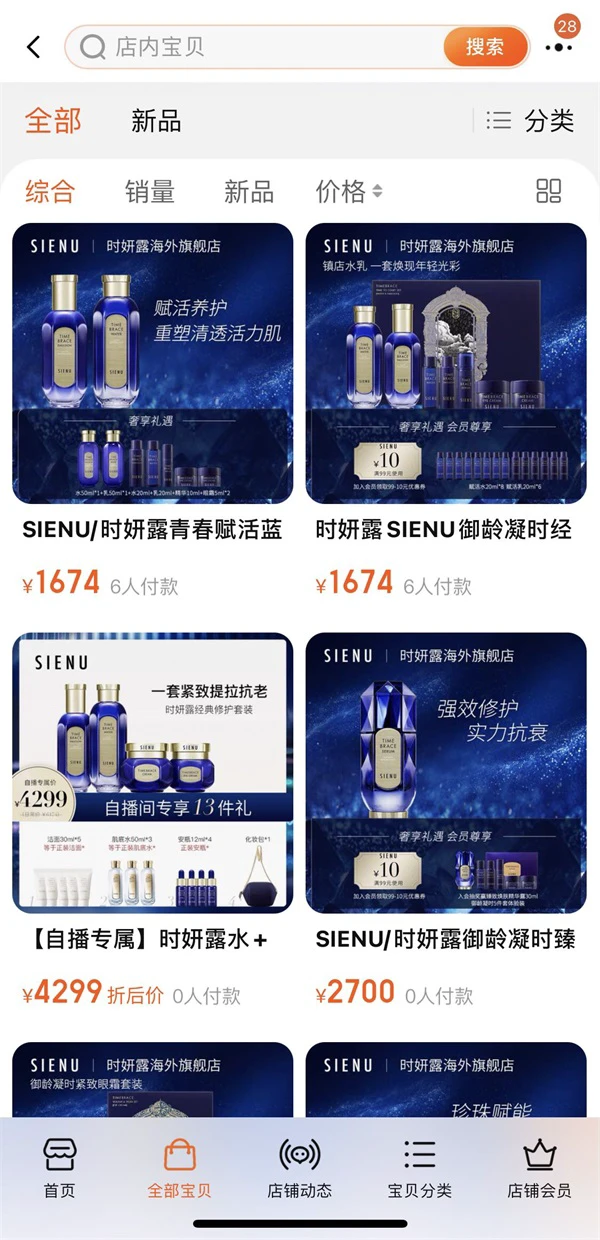
Task: Go back with the arrow icon
Action: 34,47
